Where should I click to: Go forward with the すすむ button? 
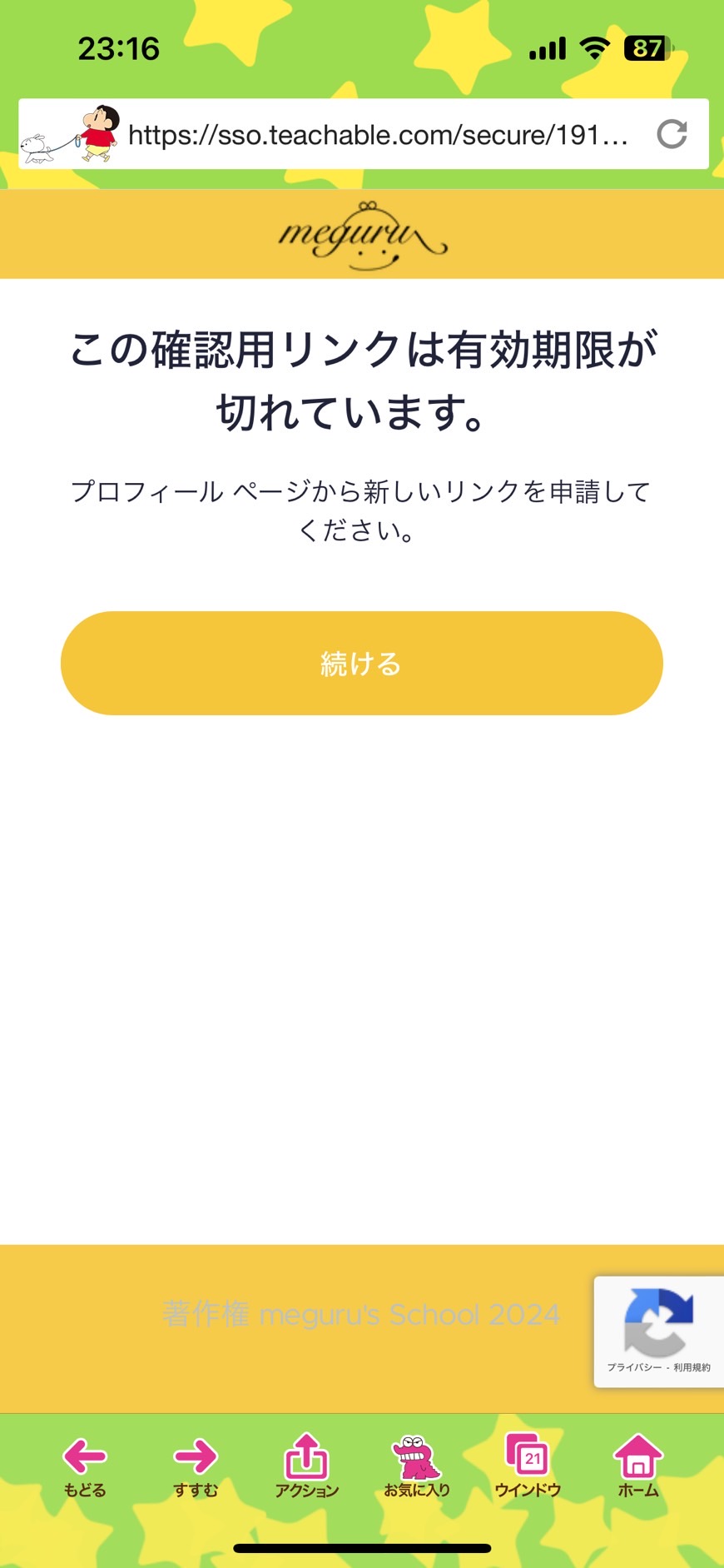point(196,1466)
